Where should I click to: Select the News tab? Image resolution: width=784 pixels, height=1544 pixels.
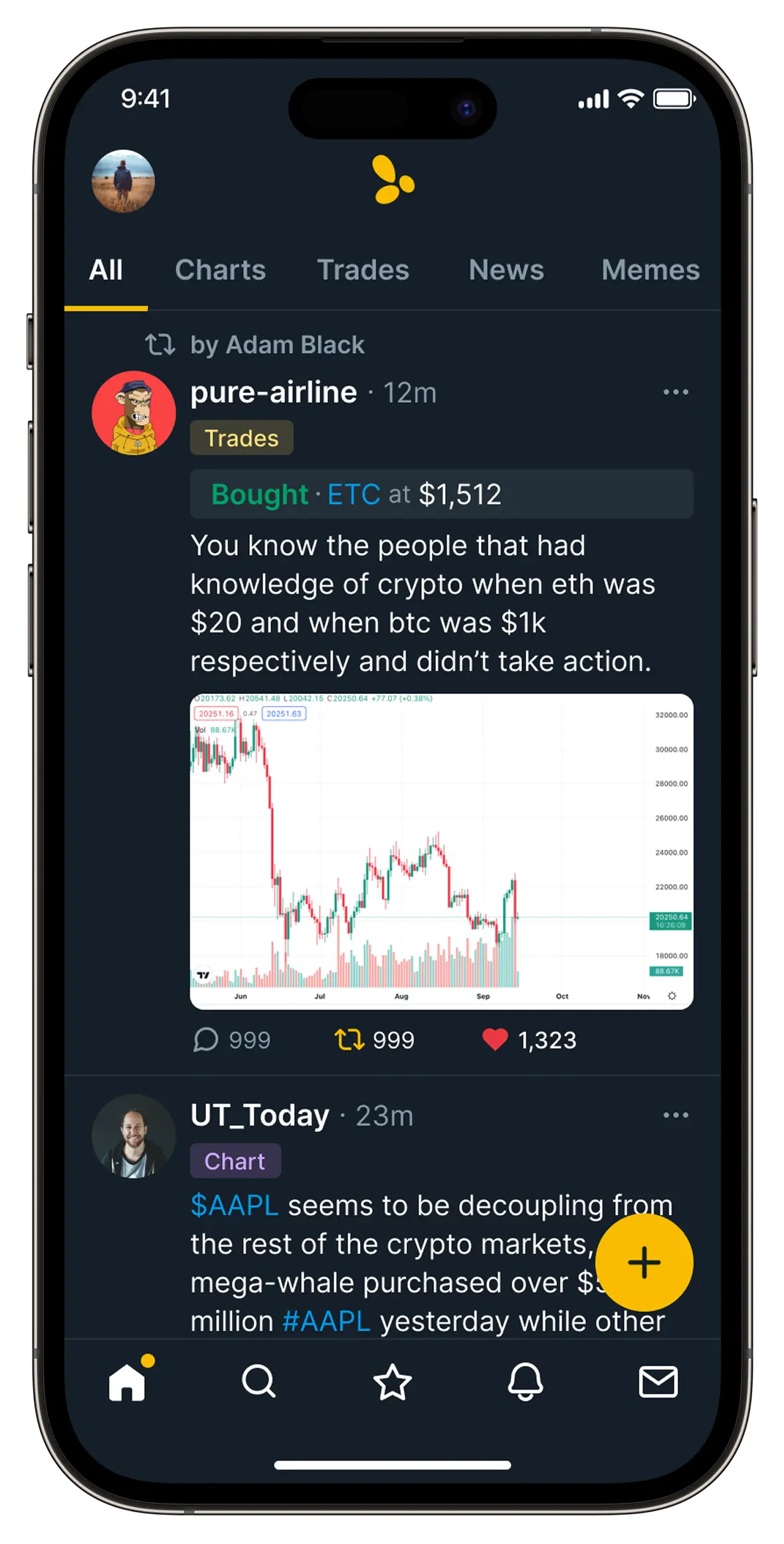(506, 271)
